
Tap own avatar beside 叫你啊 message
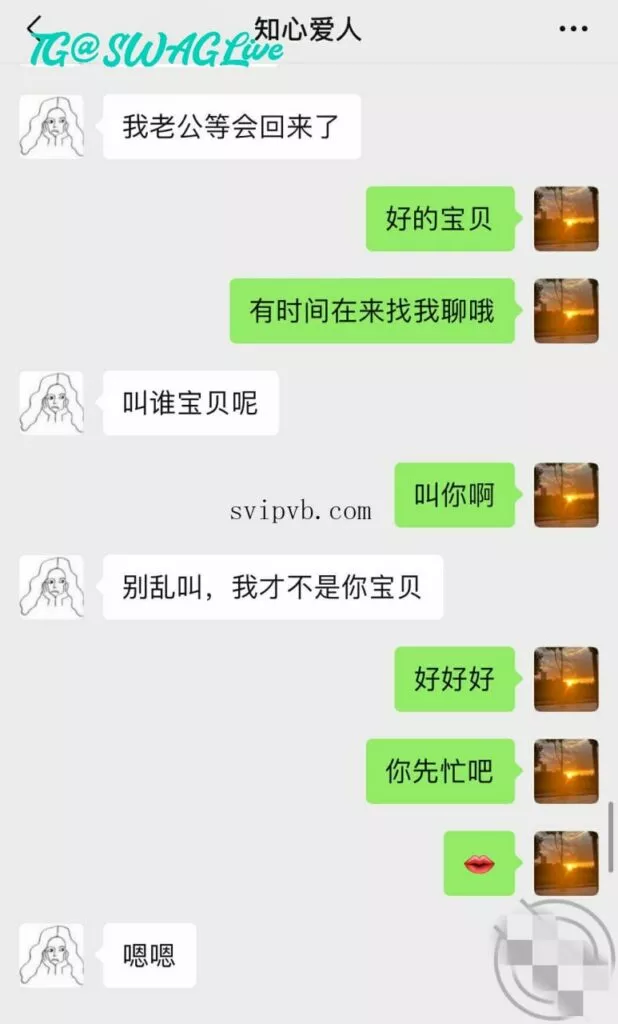566,494
